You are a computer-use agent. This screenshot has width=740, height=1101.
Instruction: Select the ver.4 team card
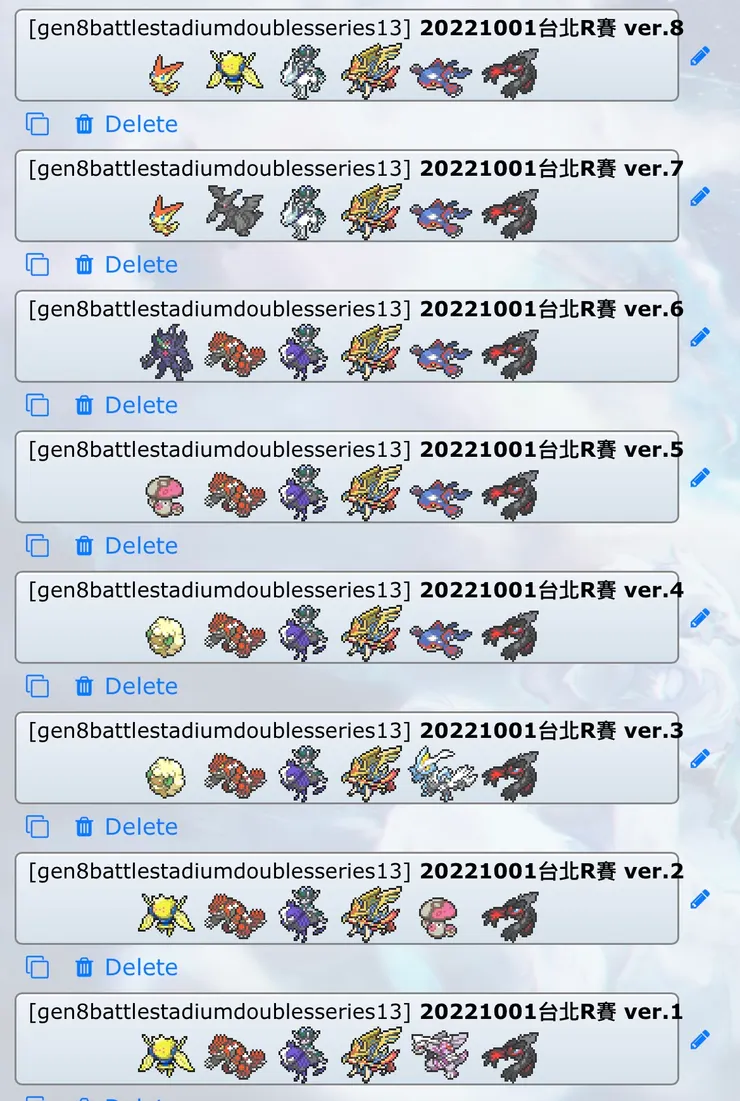point(346,619)
